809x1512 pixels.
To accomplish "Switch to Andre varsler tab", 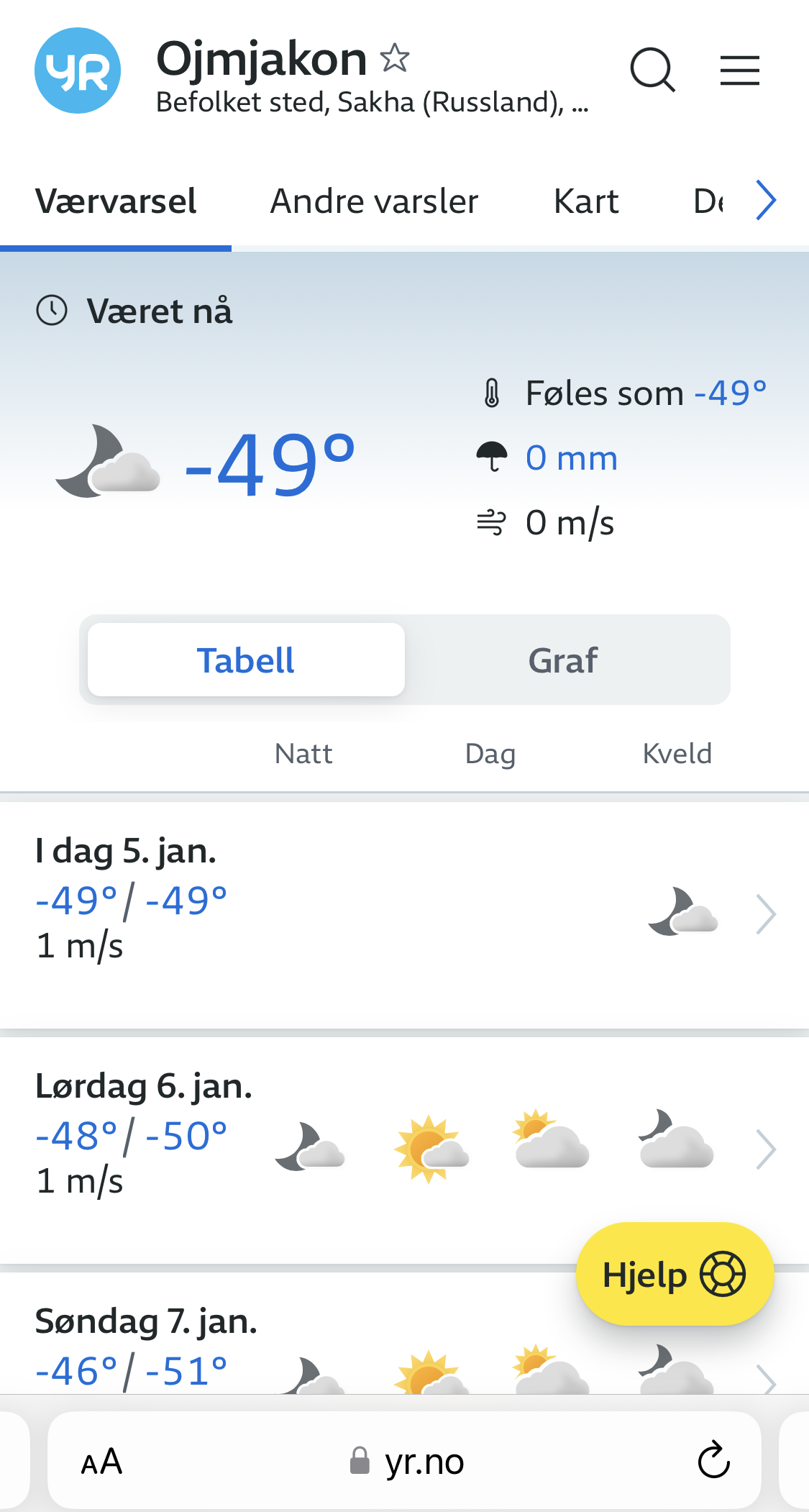I will [x=374, y=201].
